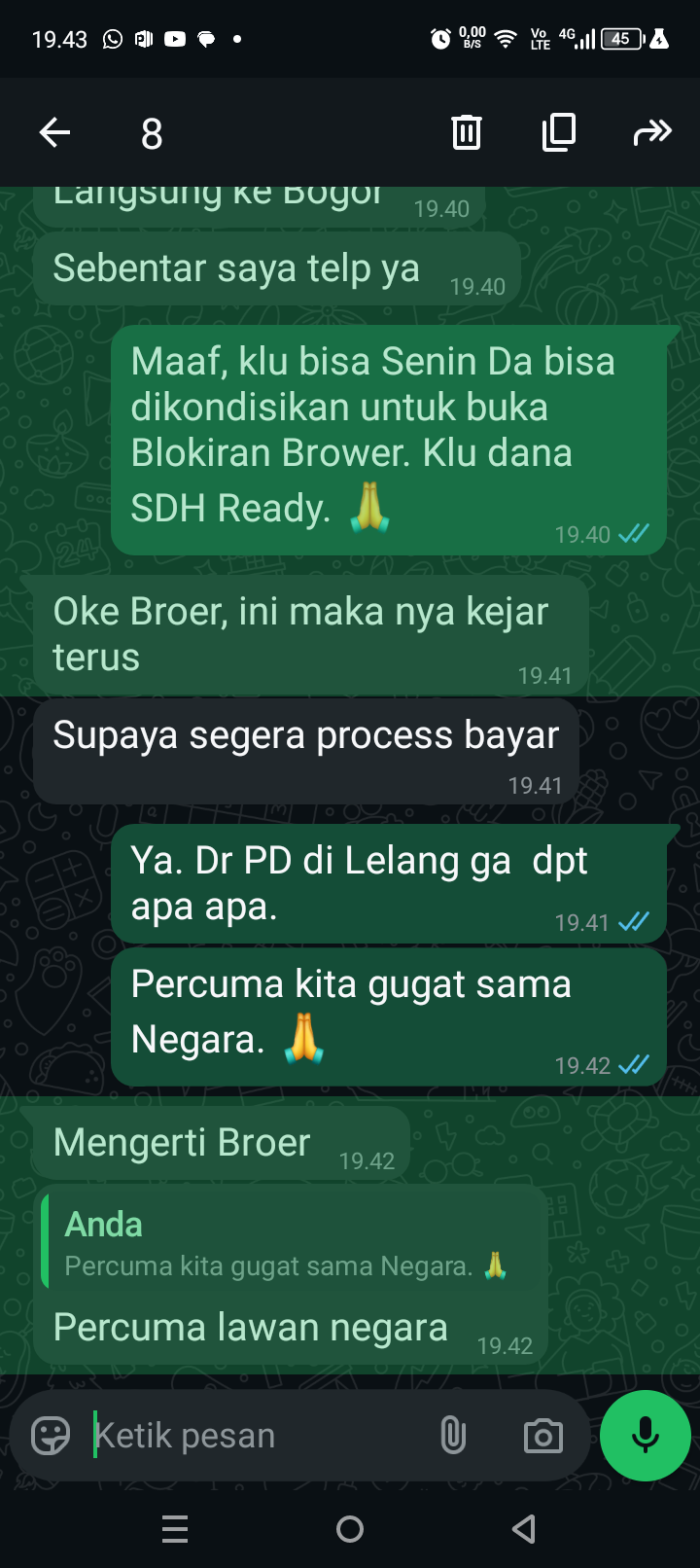The image size is (700, 1568).
Task: Select the 'Mengerti Broer' message
Action: 222,1142
